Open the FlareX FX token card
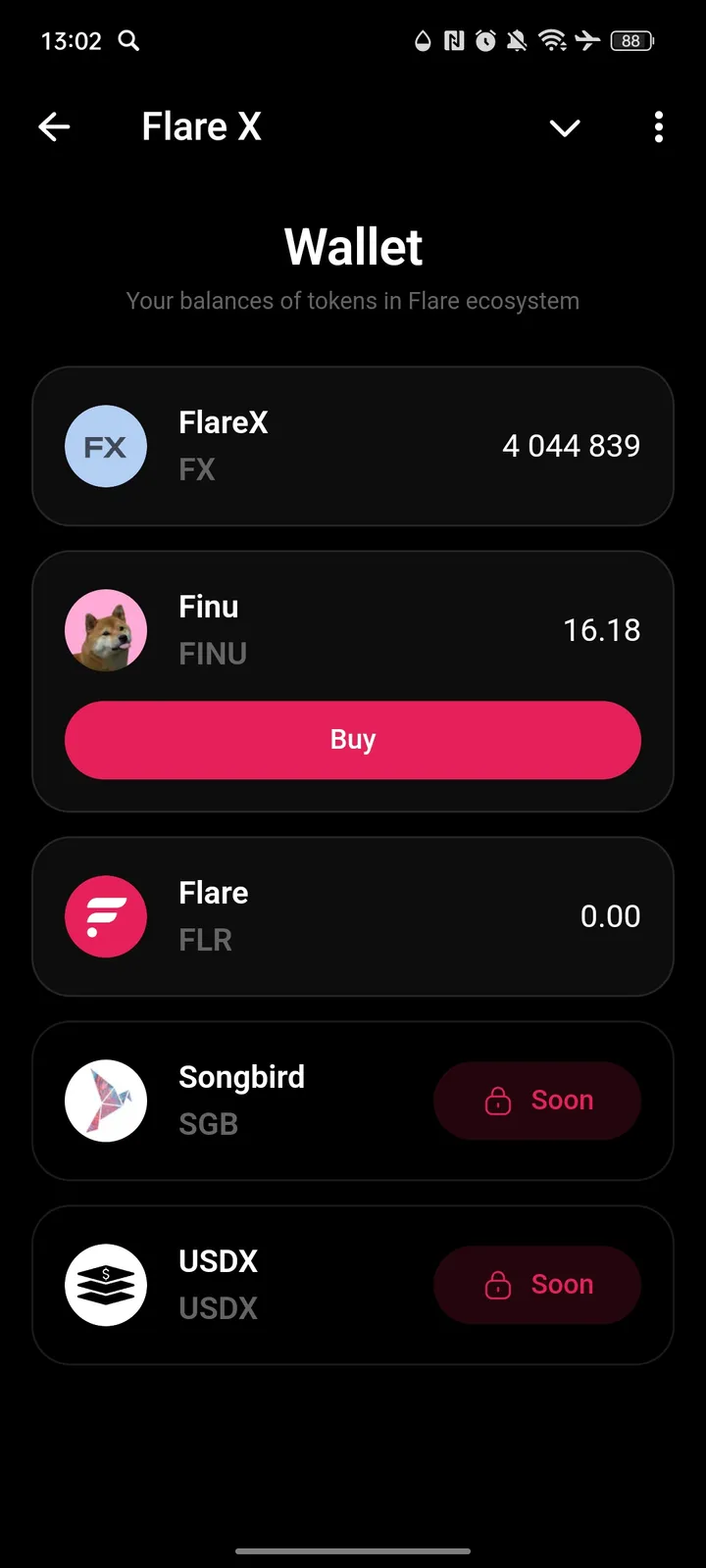This screenshot has width=706, height=1568. click(x=353, y=446)
